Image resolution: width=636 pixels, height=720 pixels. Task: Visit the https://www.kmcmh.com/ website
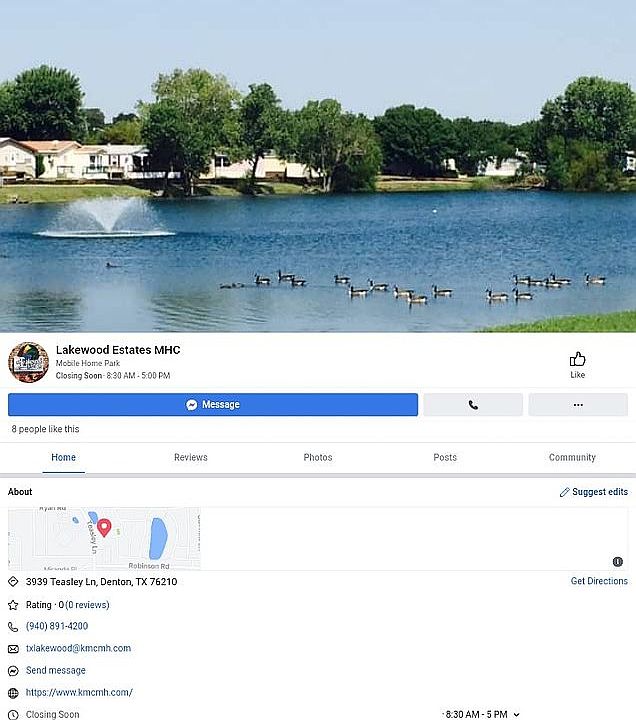point(79,692)
